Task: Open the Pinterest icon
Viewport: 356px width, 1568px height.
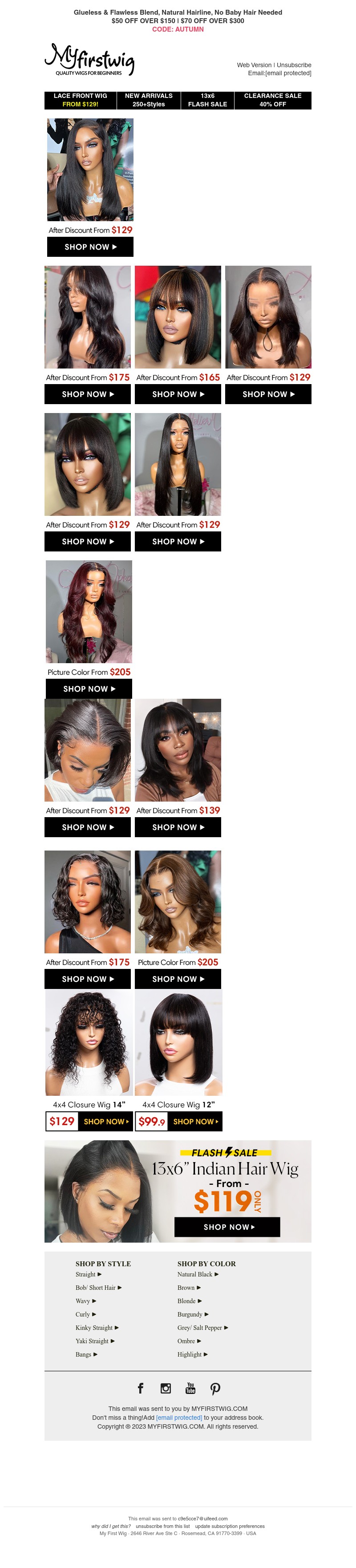Action: (x=215, y=1389)
